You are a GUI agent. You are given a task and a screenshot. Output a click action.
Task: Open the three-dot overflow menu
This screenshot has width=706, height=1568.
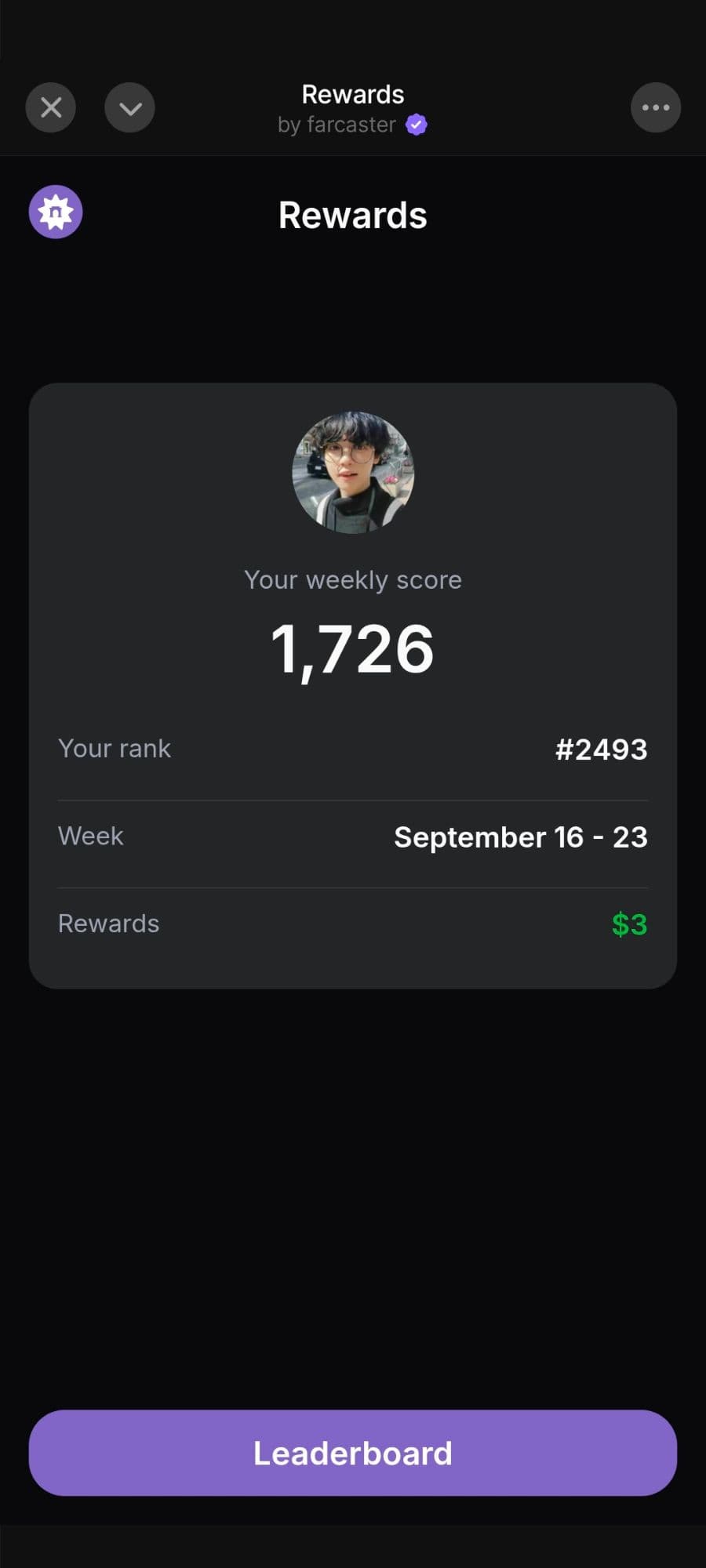pyautogui.click(x=655, y=107)
